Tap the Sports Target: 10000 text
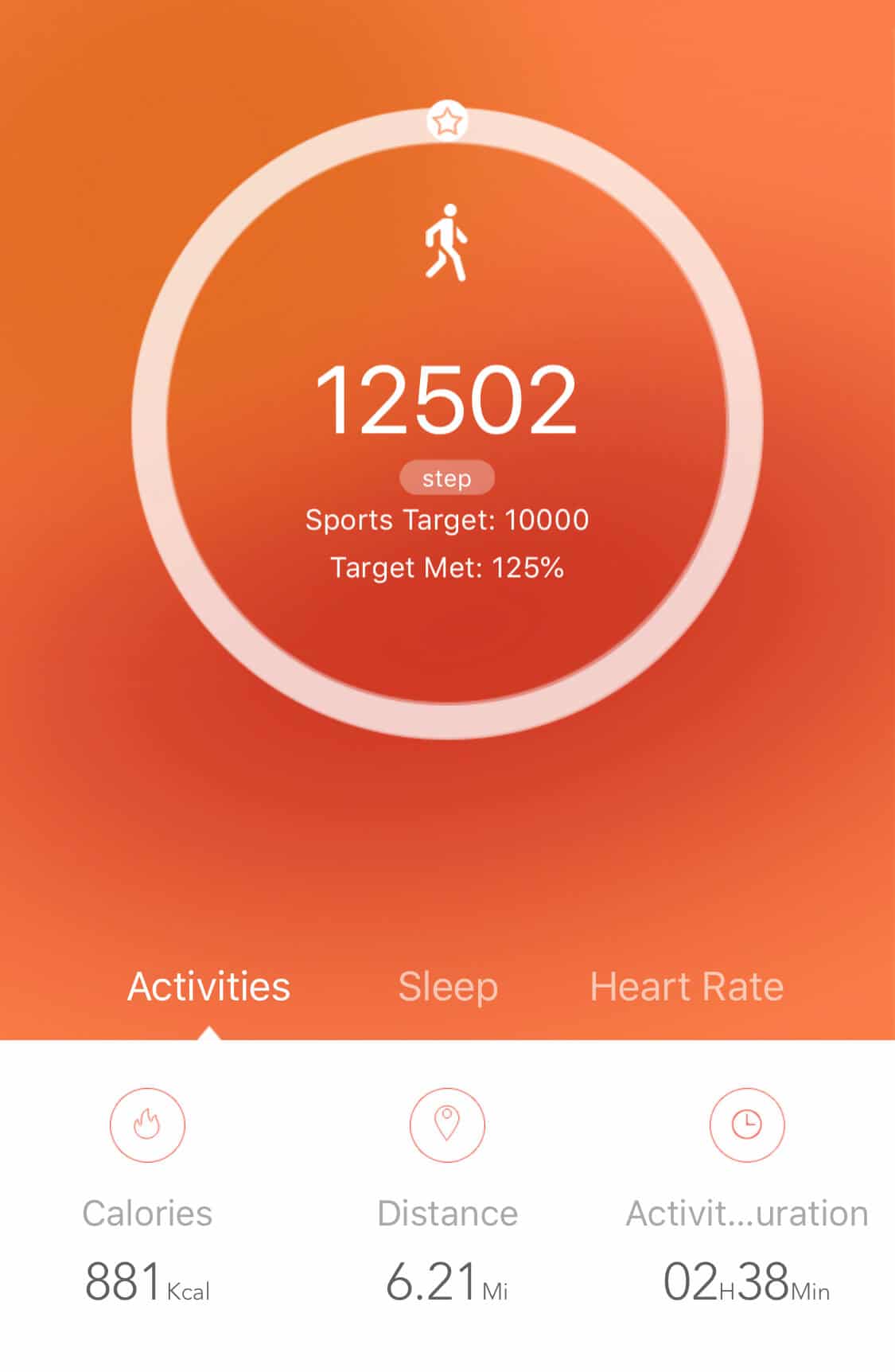The width and height of the screenshot is (895, 1372). click(x=448, y=519)
